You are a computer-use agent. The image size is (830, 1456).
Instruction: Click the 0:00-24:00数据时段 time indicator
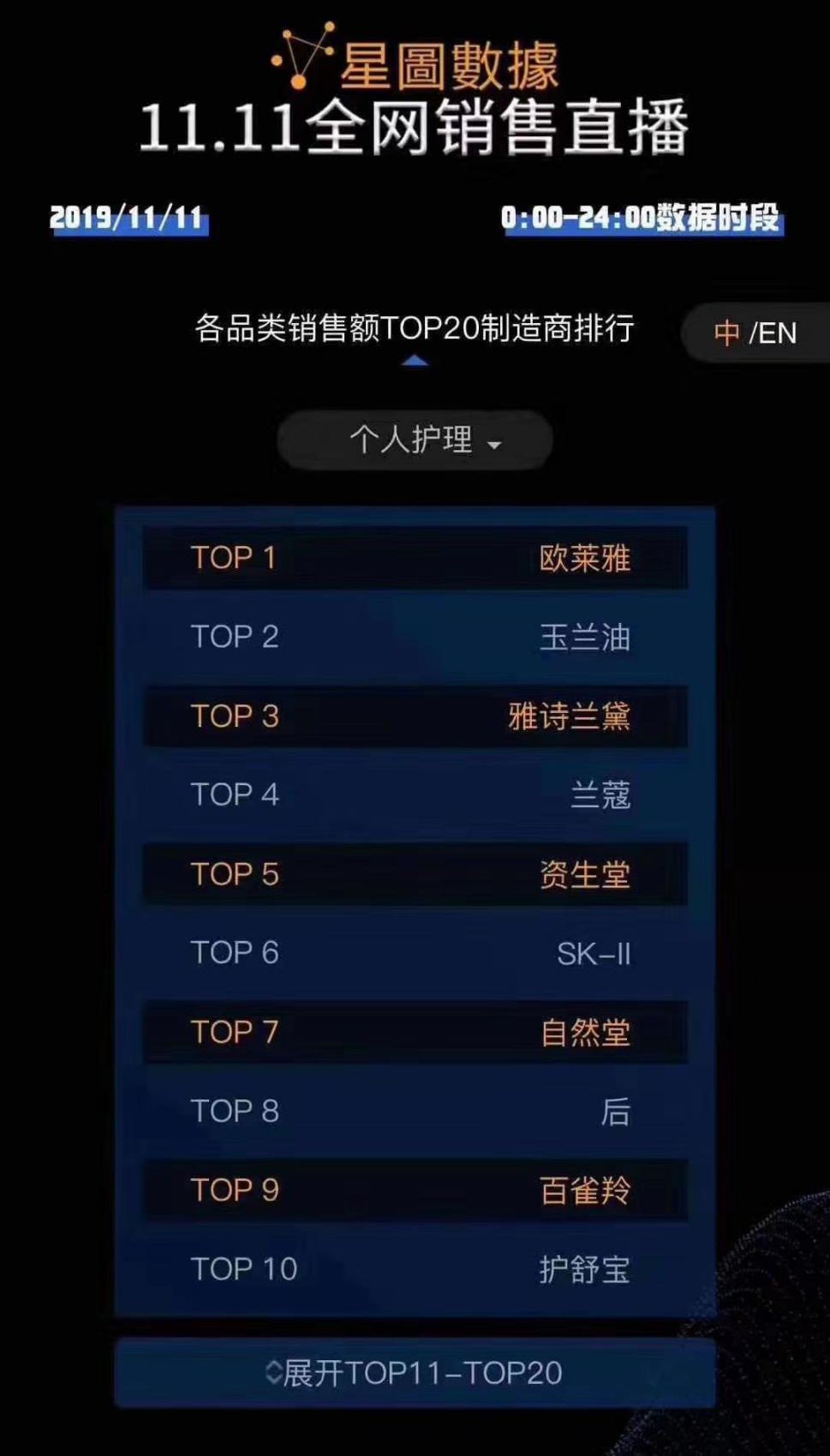641,220
